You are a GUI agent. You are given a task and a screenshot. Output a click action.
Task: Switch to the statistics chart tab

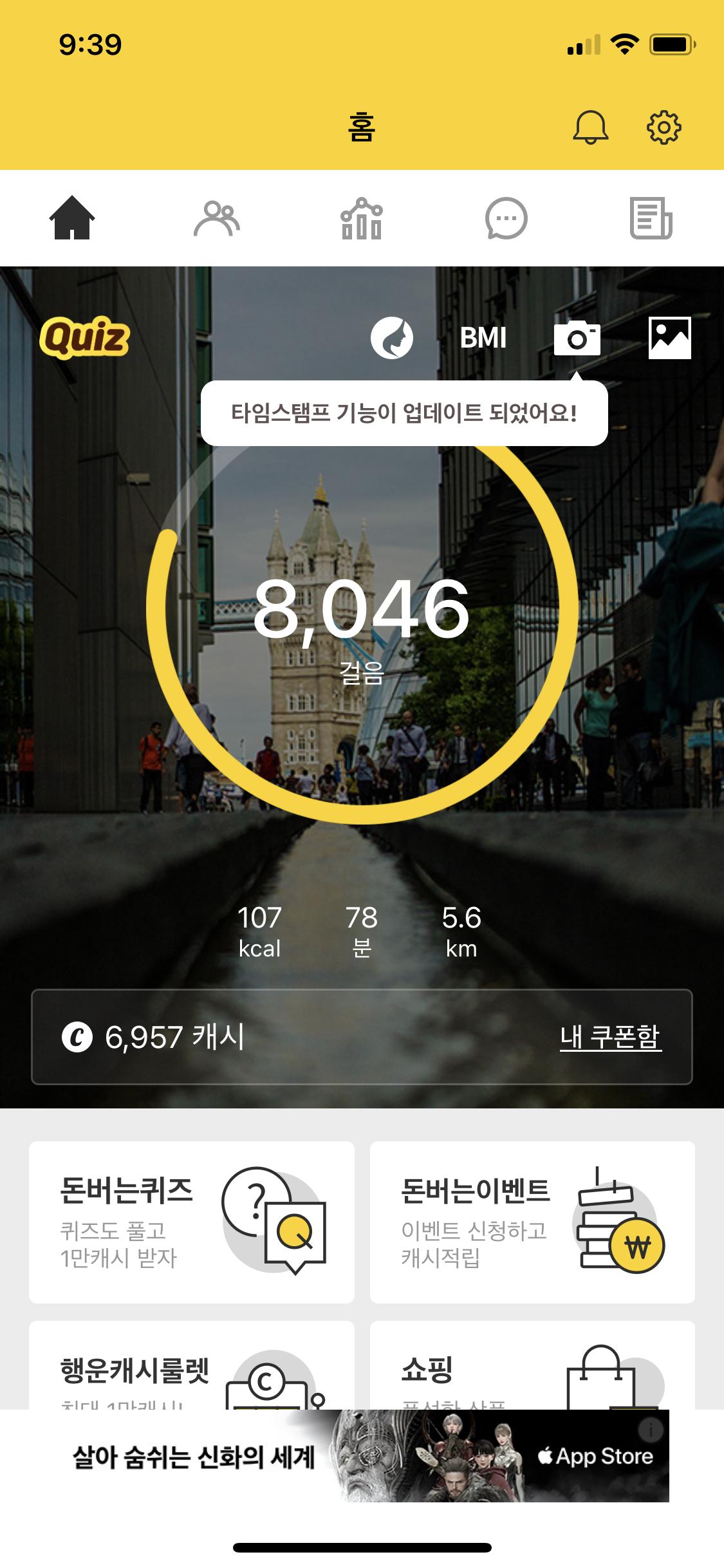point(361,218)
